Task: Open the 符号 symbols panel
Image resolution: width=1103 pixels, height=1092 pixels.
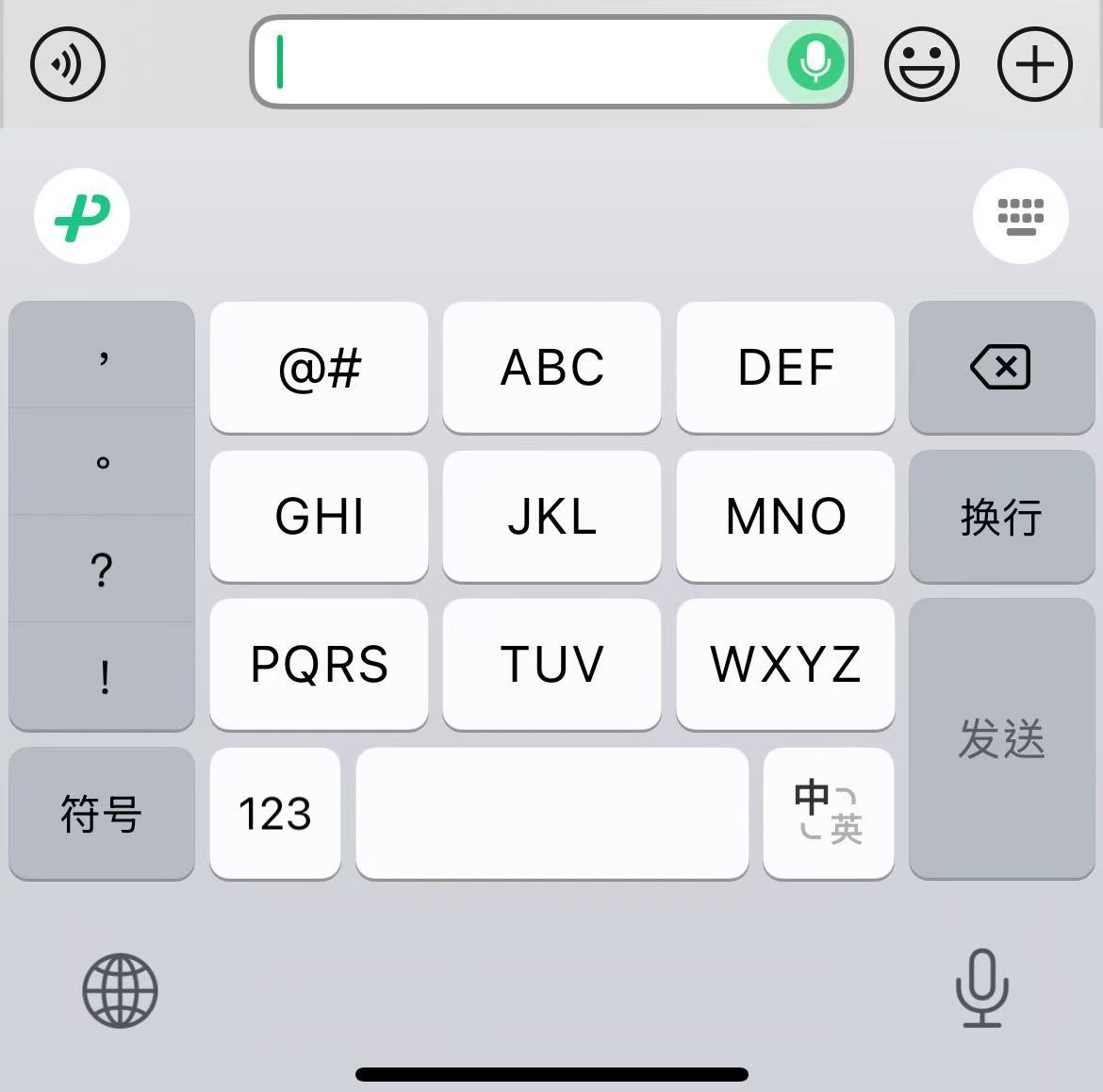Action: point(101,813)
